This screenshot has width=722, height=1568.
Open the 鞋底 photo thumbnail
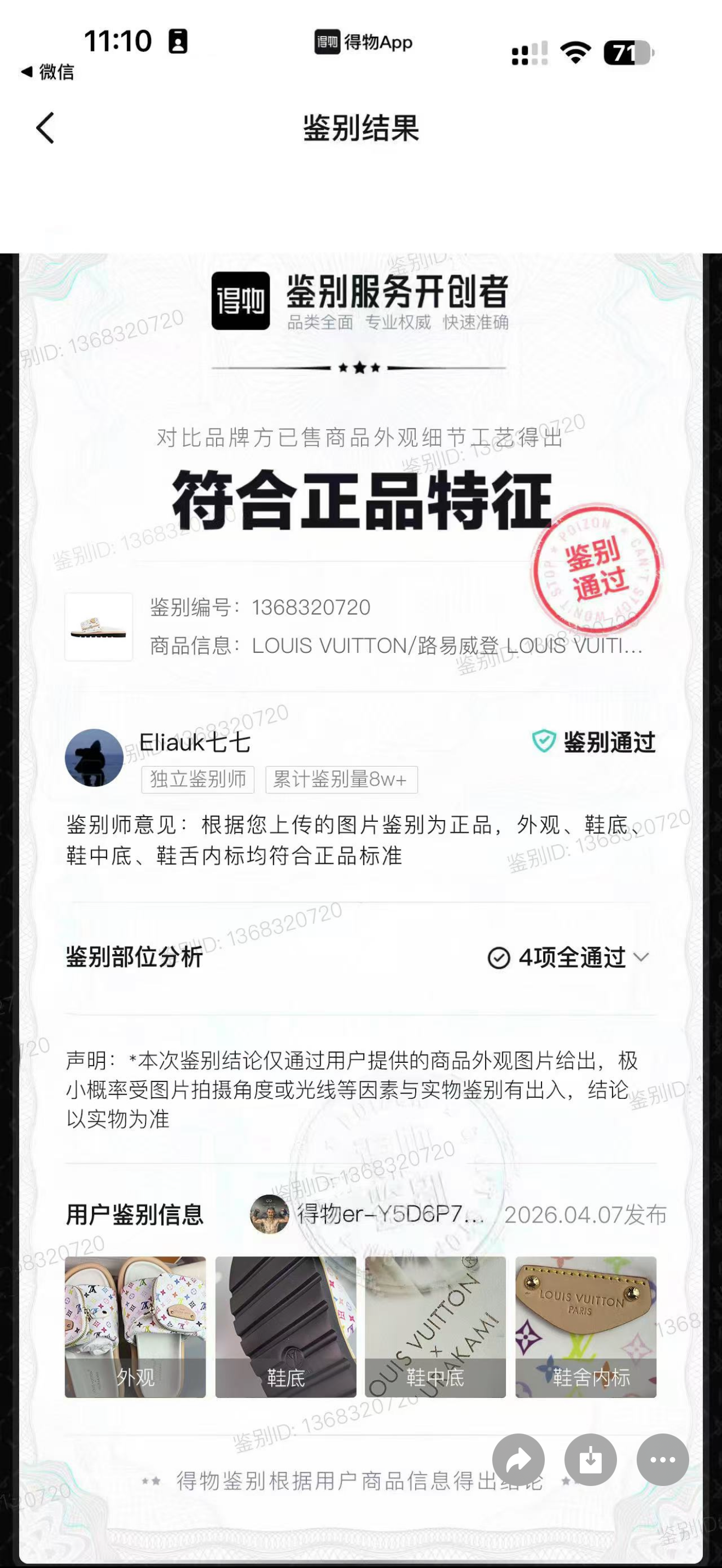(286, 1327)
